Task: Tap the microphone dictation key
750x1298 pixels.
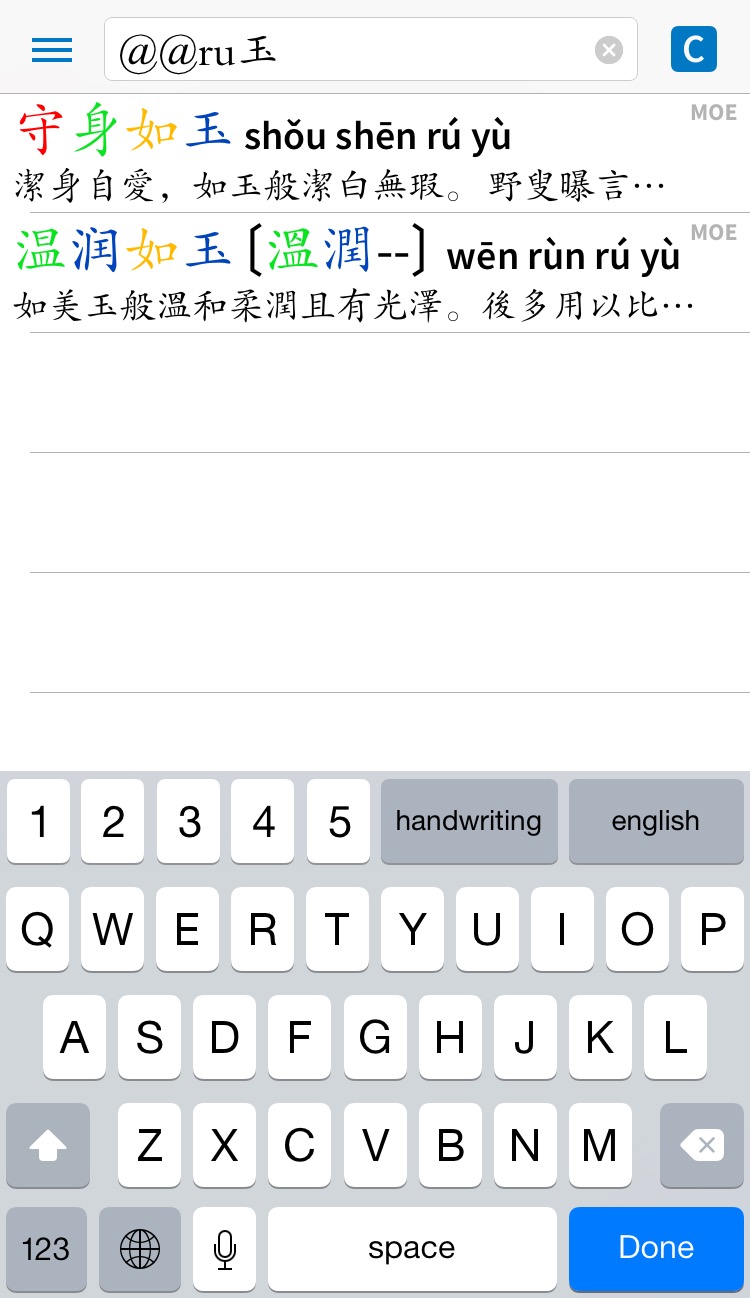Action: tap(225, 1248)
